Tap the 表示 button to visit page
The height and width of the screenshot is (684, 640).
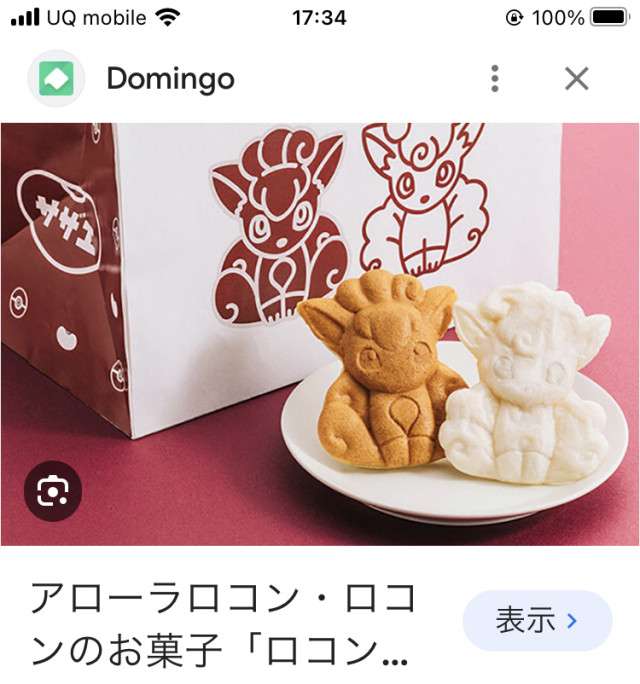coord(537,621)
